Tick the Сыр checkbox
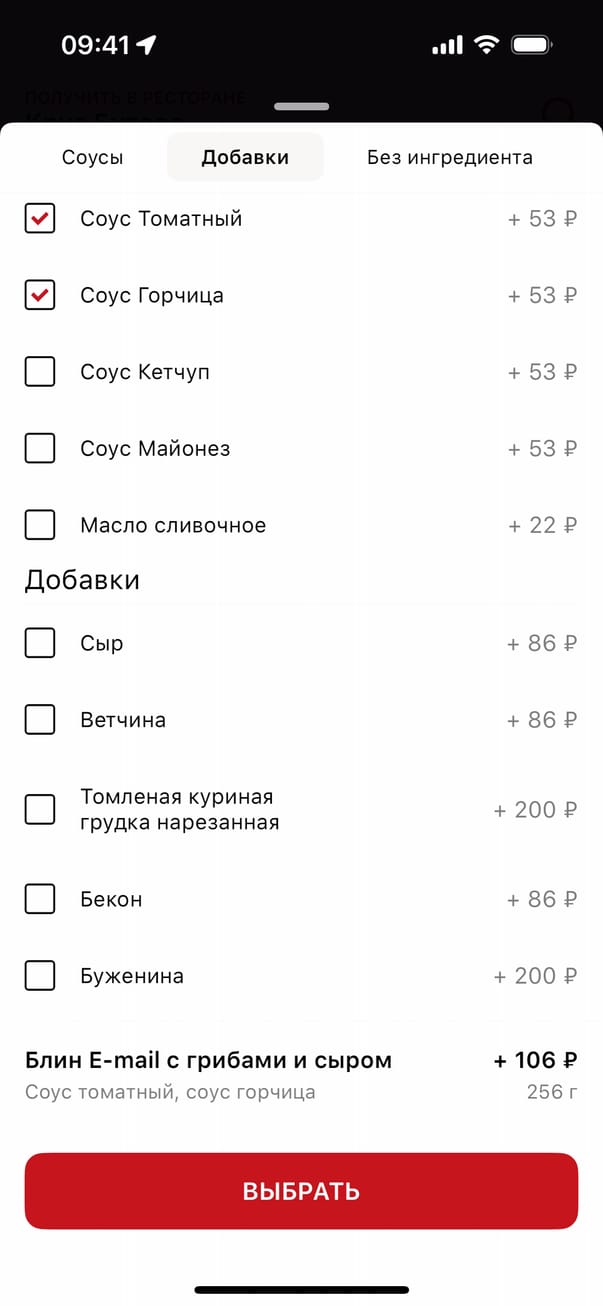 (40, 643)
